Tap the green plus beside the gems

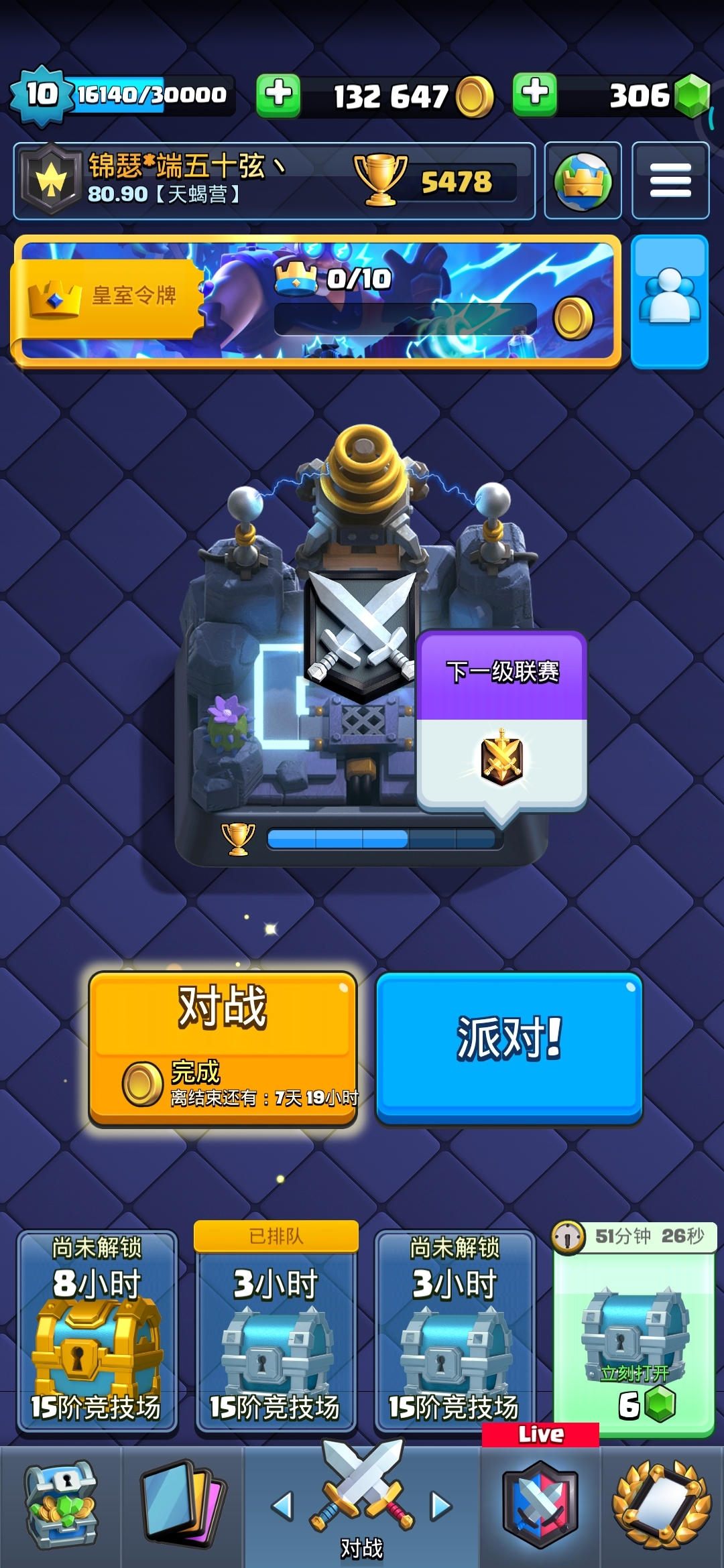[x=535, y=94]
